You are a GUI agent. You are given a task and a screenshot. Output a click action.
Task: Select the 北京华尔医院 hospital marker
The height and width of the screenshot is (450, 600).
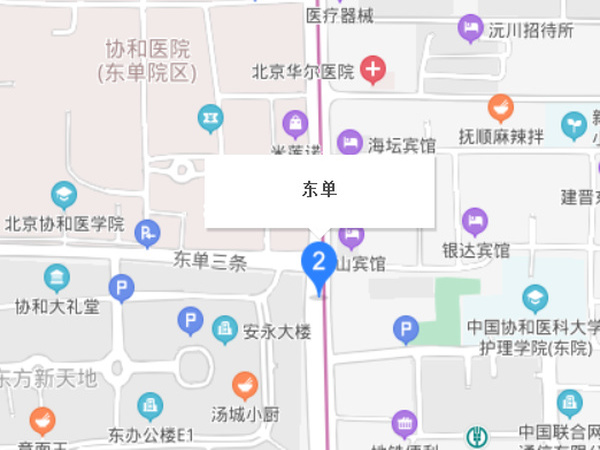[373, 70]
